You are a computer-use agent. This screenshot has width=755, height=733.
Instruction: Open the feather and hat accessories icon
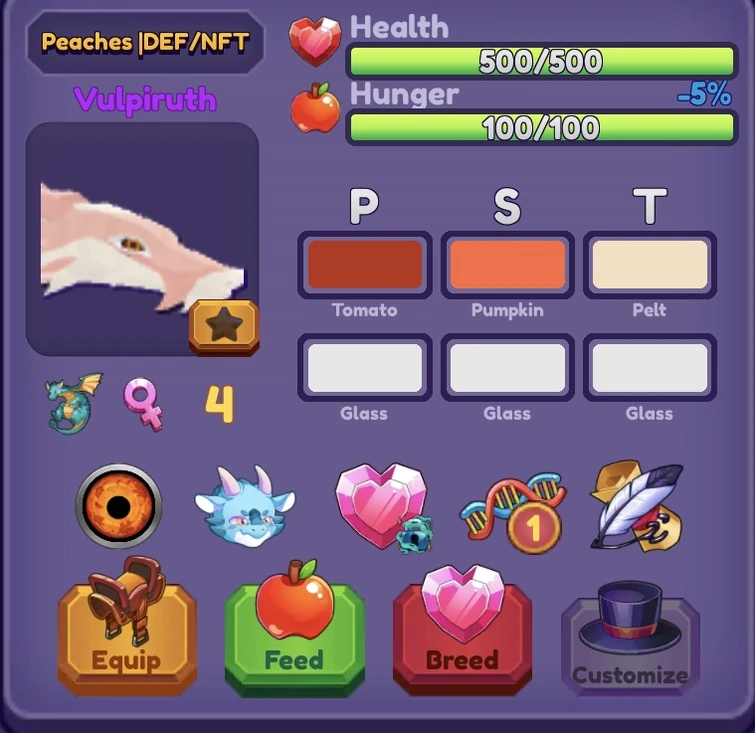coord(637,507)
